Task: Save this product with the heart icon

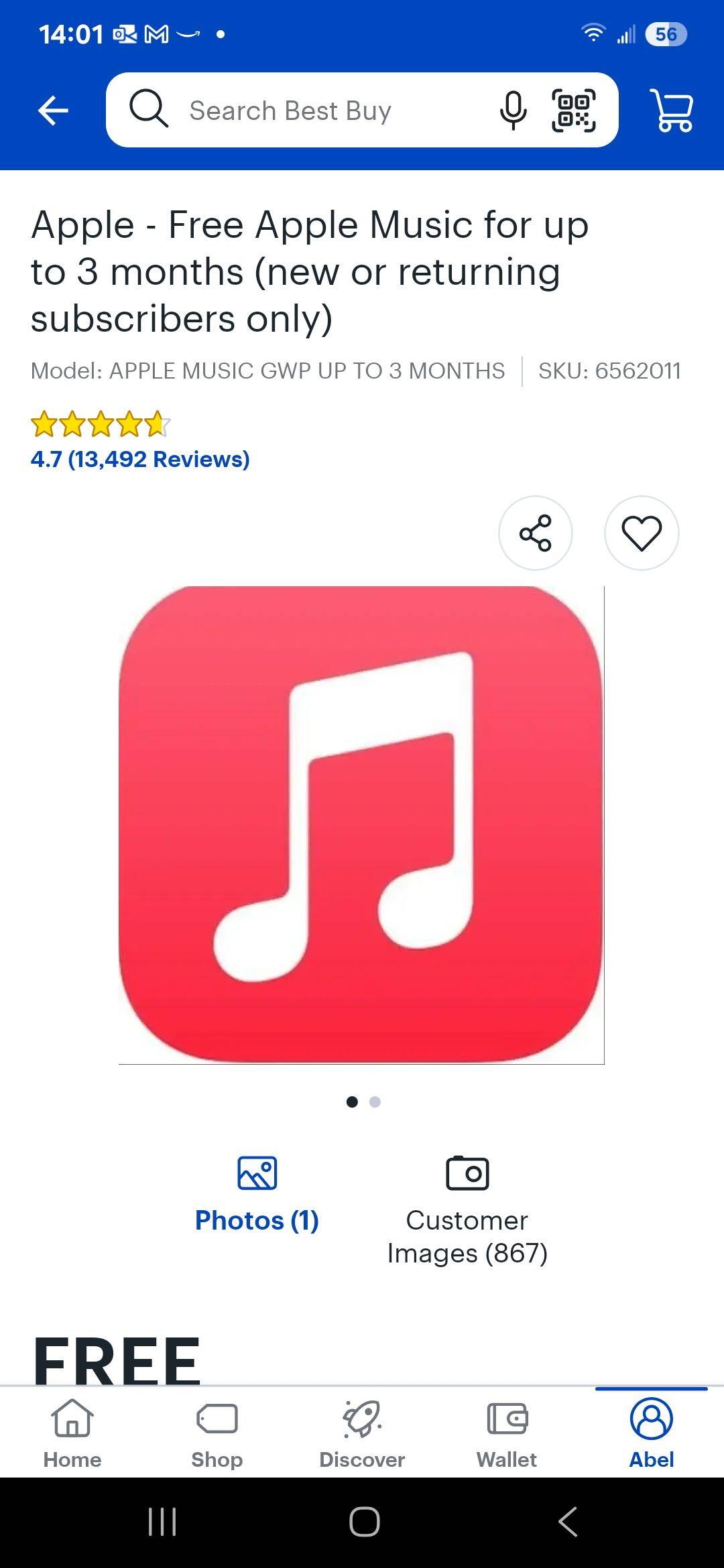Action: coord(642,533)
